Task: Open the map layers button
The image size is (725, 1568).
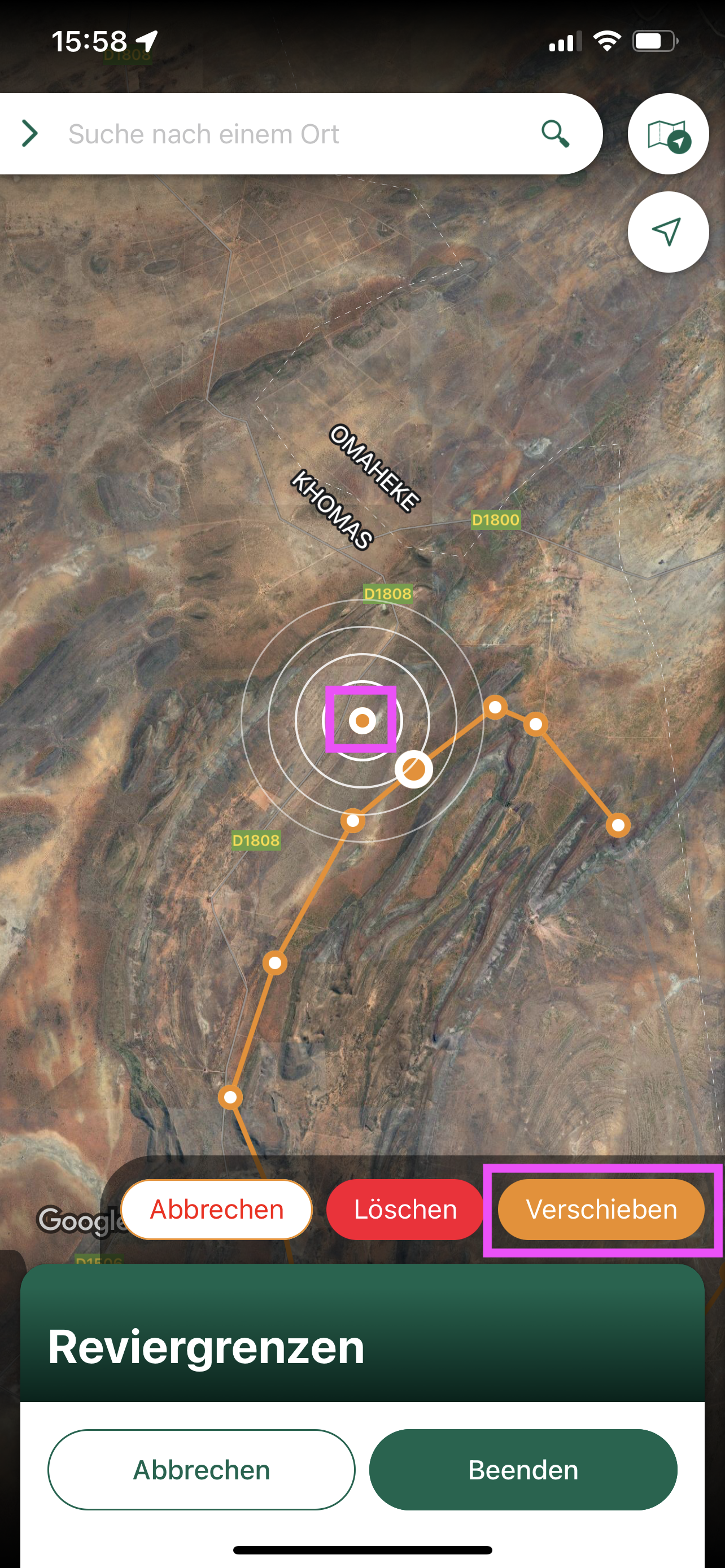Action: point(668,134)
